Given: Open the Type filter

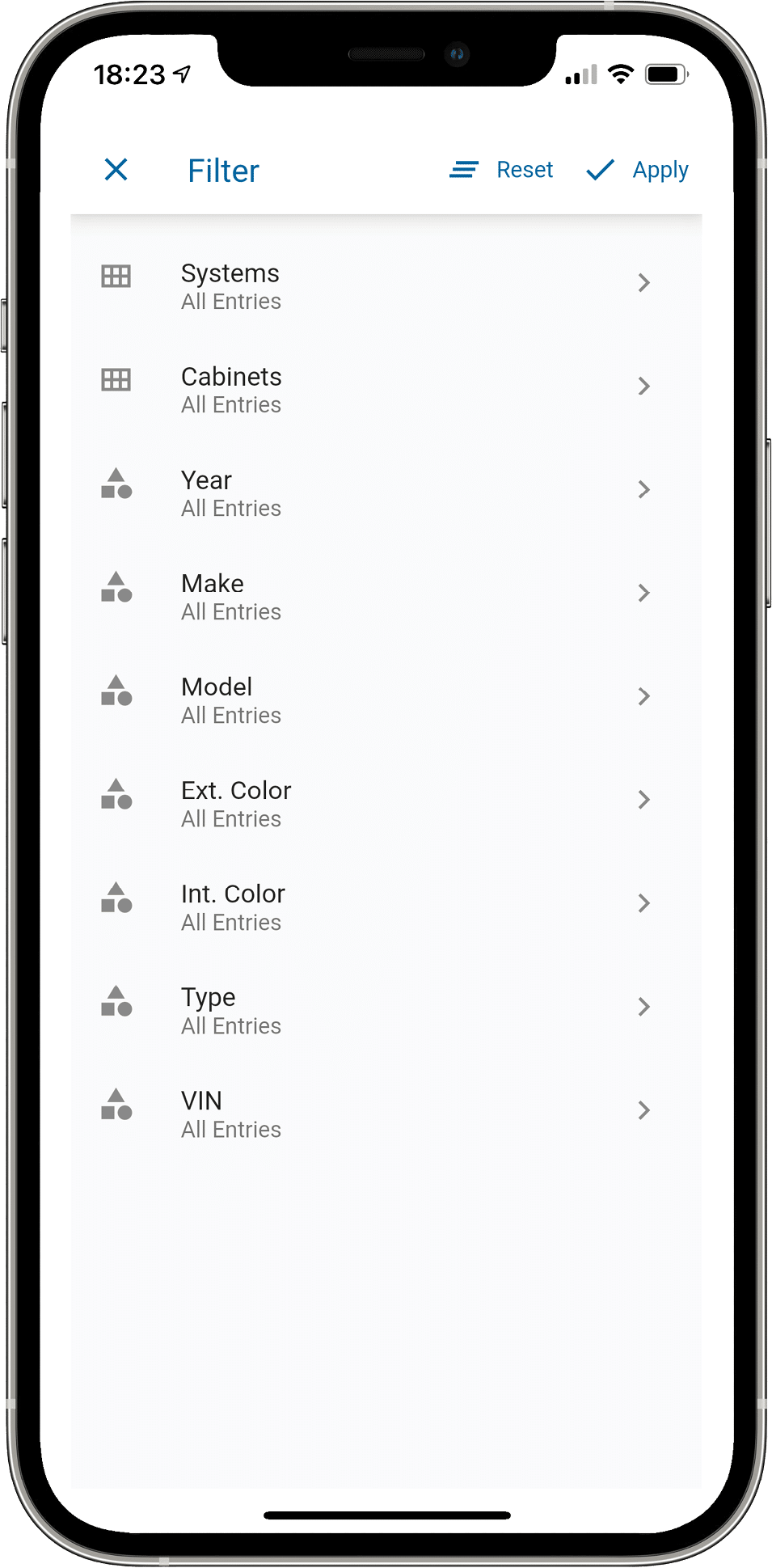Looking at the screenshot, I should point(386,1011).
